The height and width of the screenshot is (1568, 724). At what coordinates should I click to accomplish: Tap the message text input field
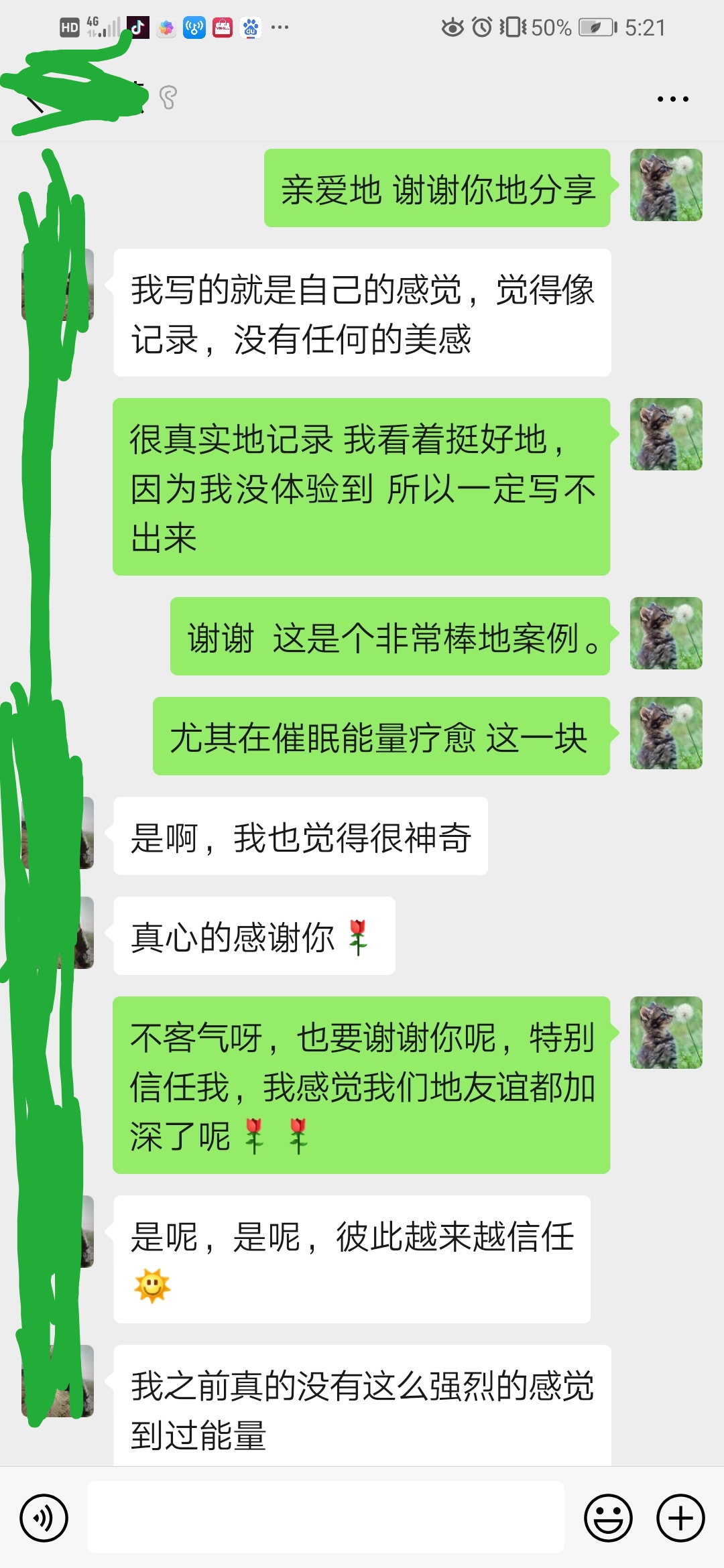[x=326, y=1517]
